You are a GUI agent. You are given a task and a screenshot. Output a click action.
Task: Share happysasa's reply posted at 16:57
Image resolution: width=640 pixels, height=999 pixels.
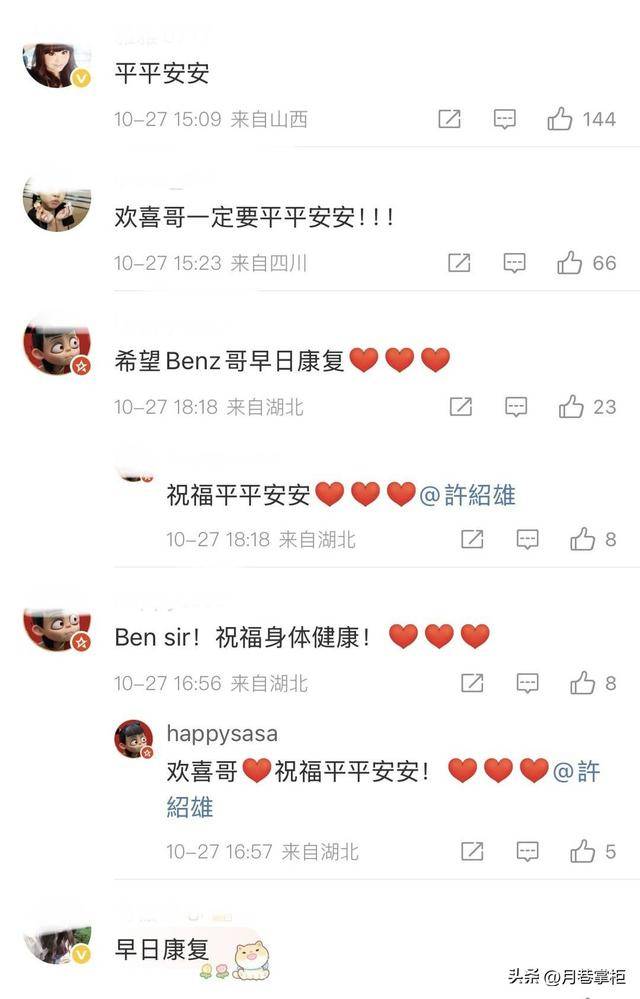(472, 852)
